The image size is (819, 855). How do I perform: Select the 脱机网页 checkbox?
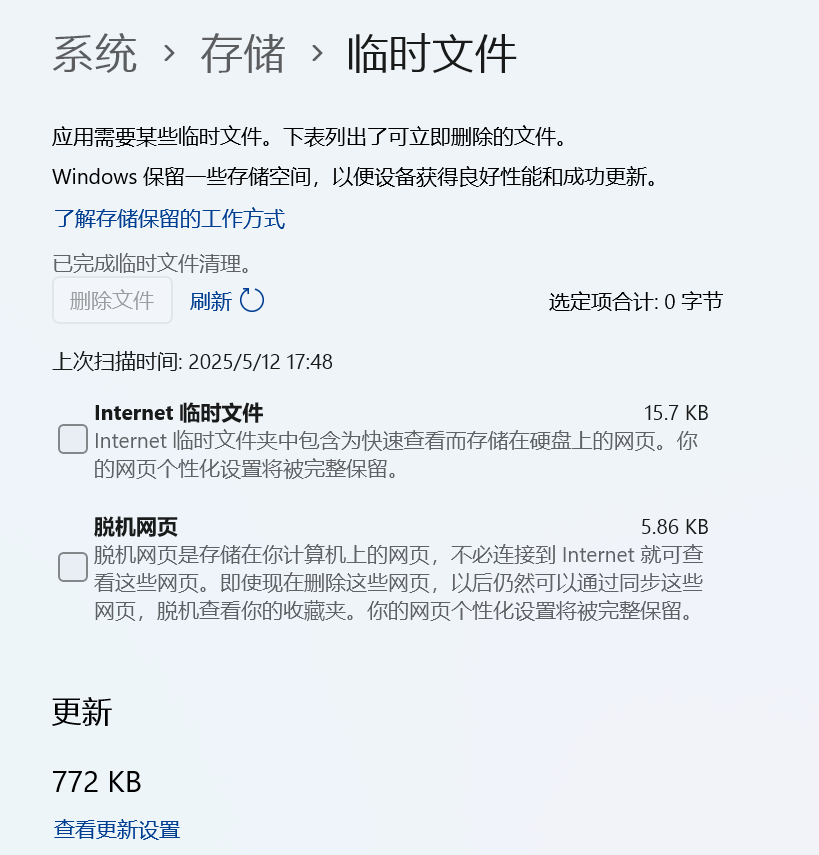tap(73, 567)
